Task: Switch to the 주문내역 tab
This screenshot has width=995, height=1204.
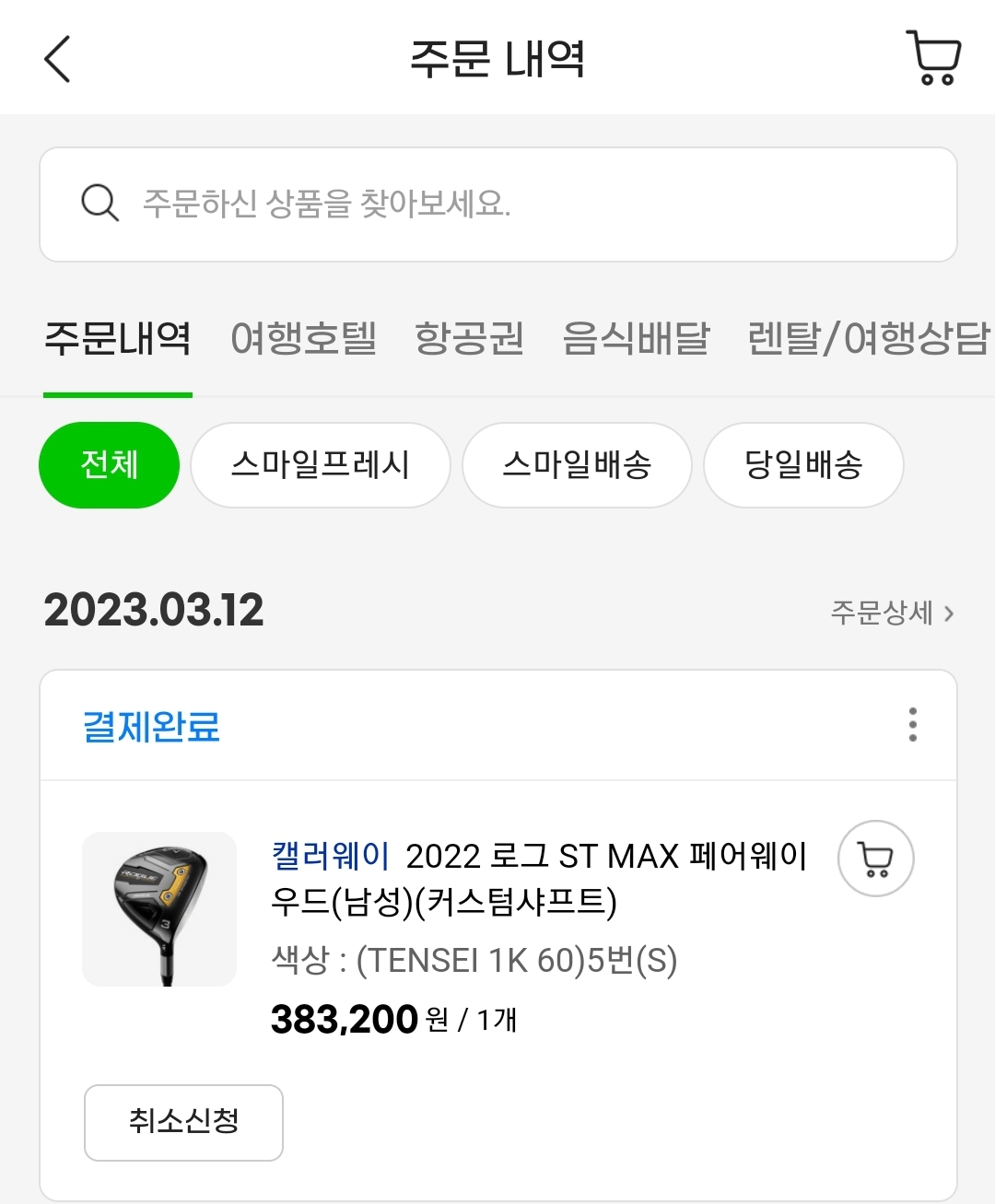Action: [x=118, y=339]
